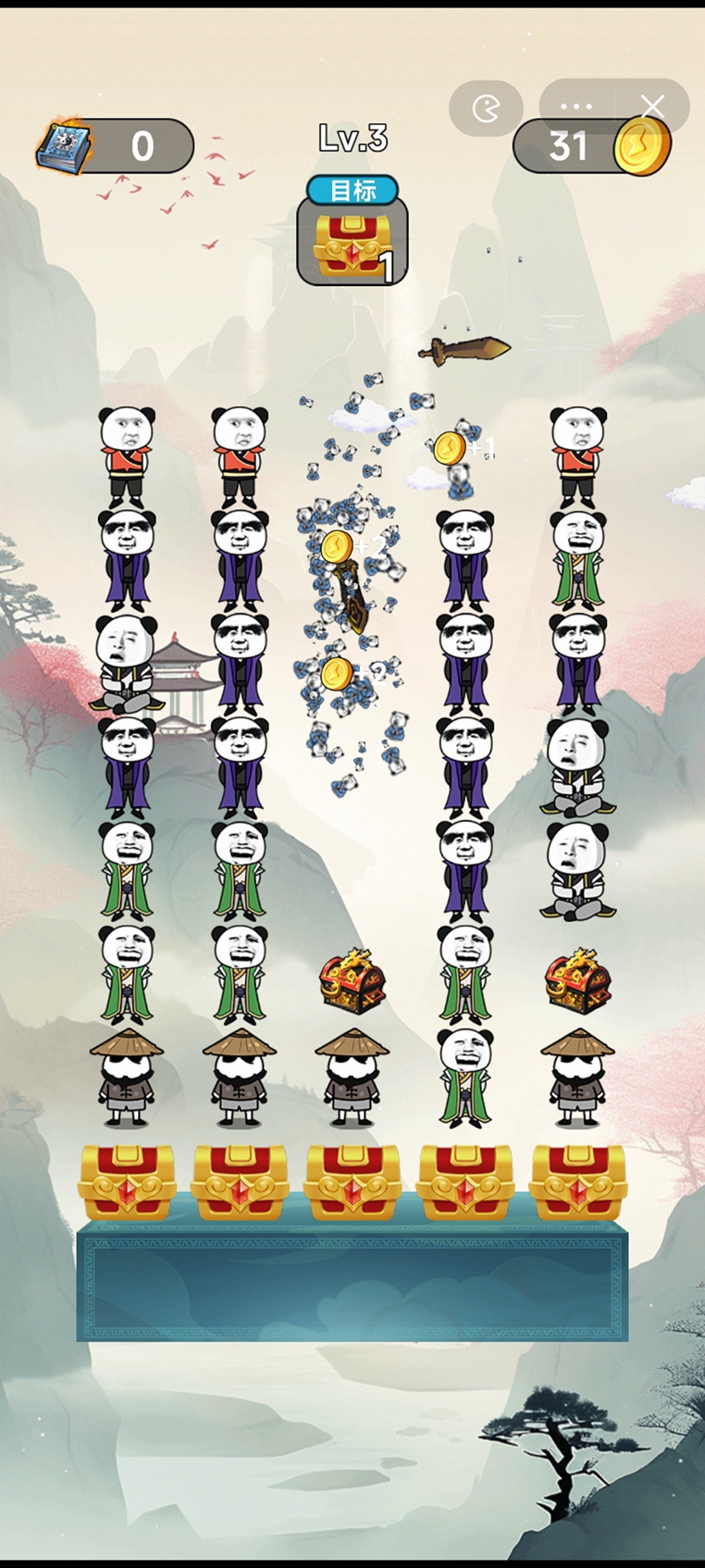
Task: Tap the golden chest under the green-robed bottom panda
Action: (x=465, y=1182)
